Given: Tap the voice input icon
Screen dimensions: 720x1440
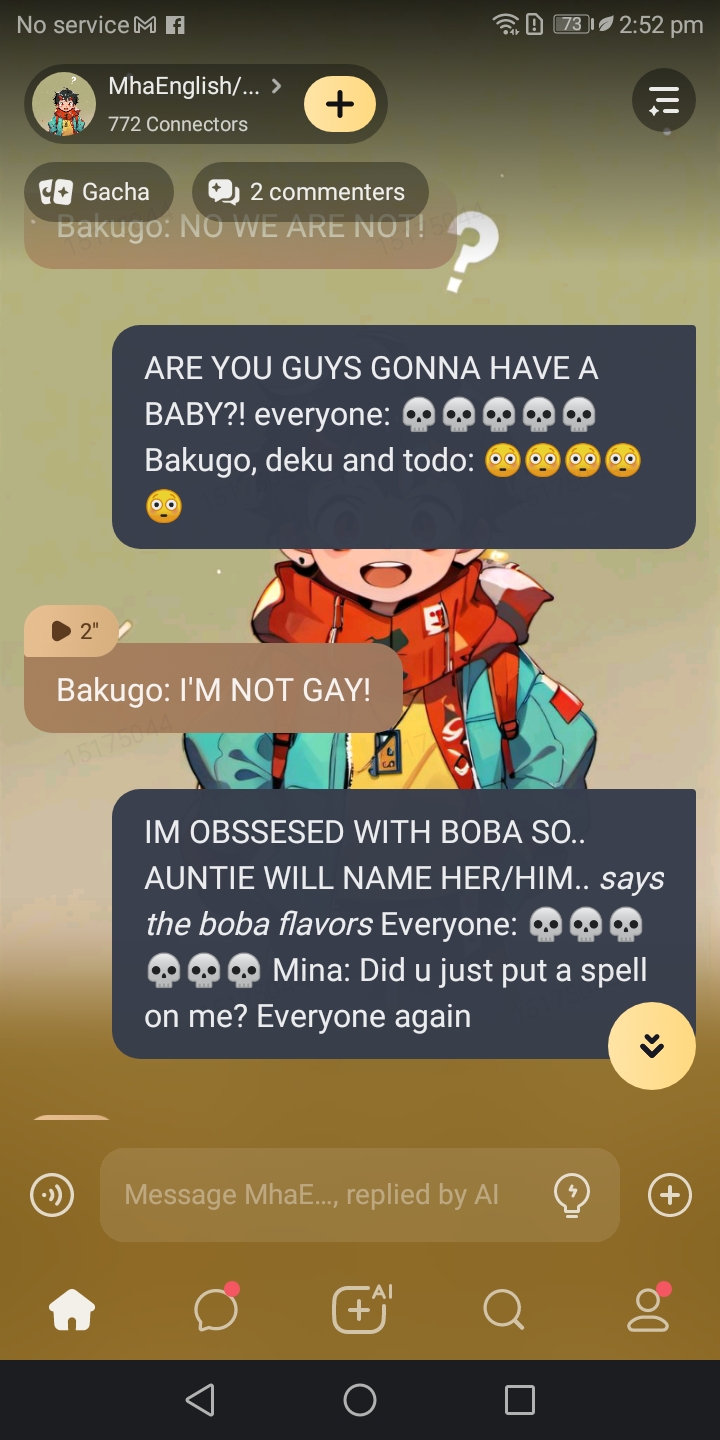Looking at the screenshot, I should click(x=52, y=1195).
